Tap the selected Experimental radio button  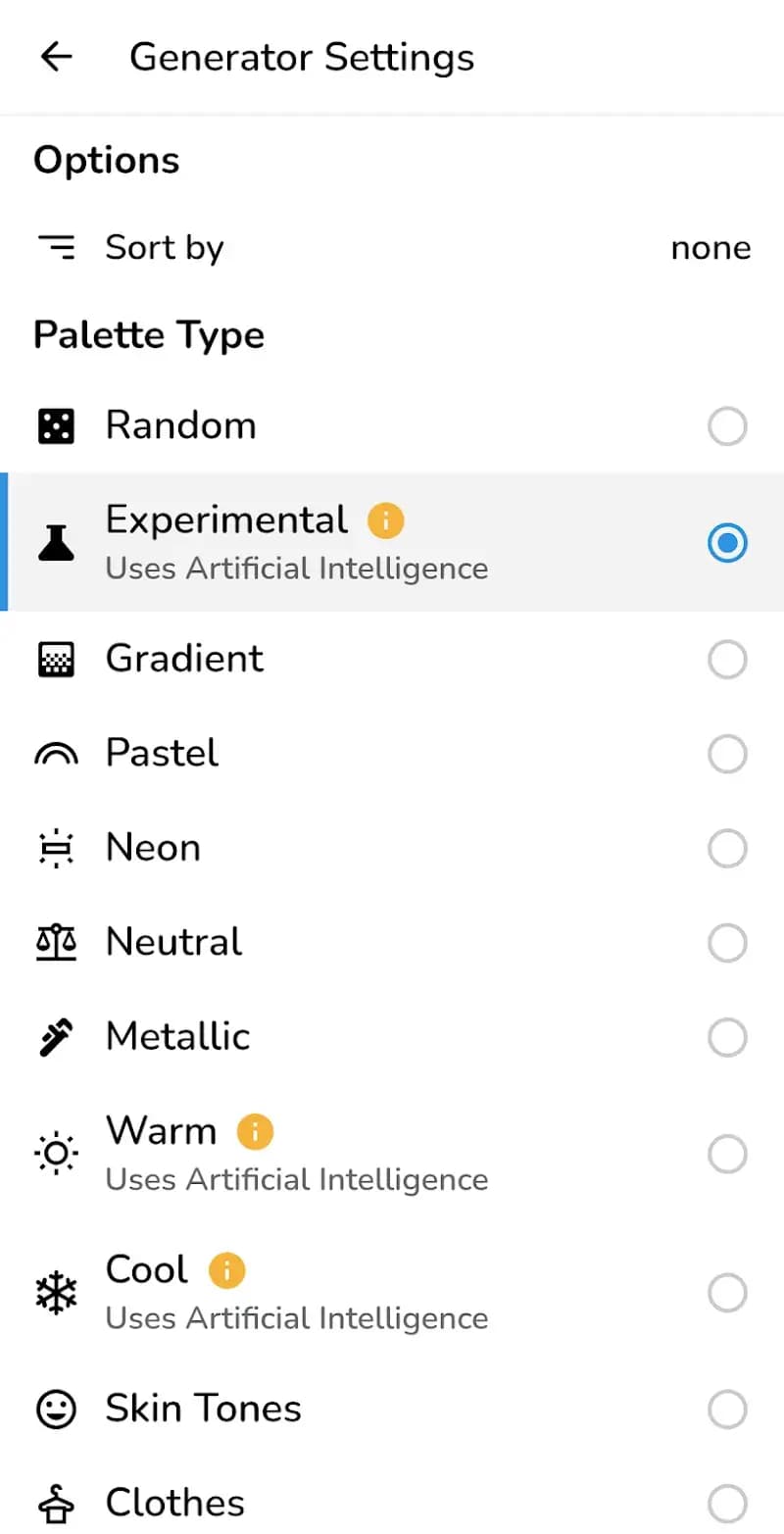pyautogui.click(x=727, y=543)
